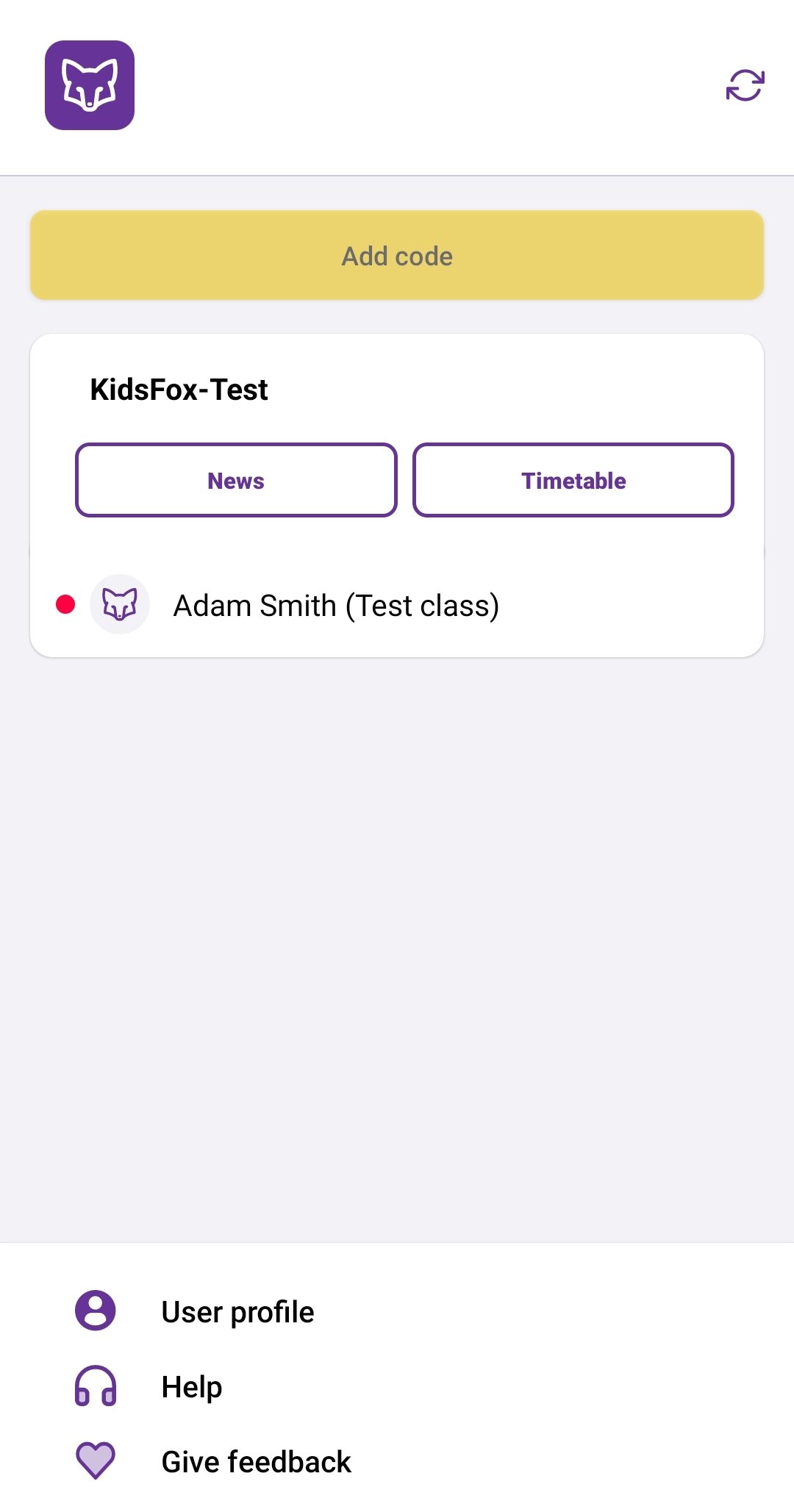
Task: Tap the refresh sync icon
Action: 745,85
